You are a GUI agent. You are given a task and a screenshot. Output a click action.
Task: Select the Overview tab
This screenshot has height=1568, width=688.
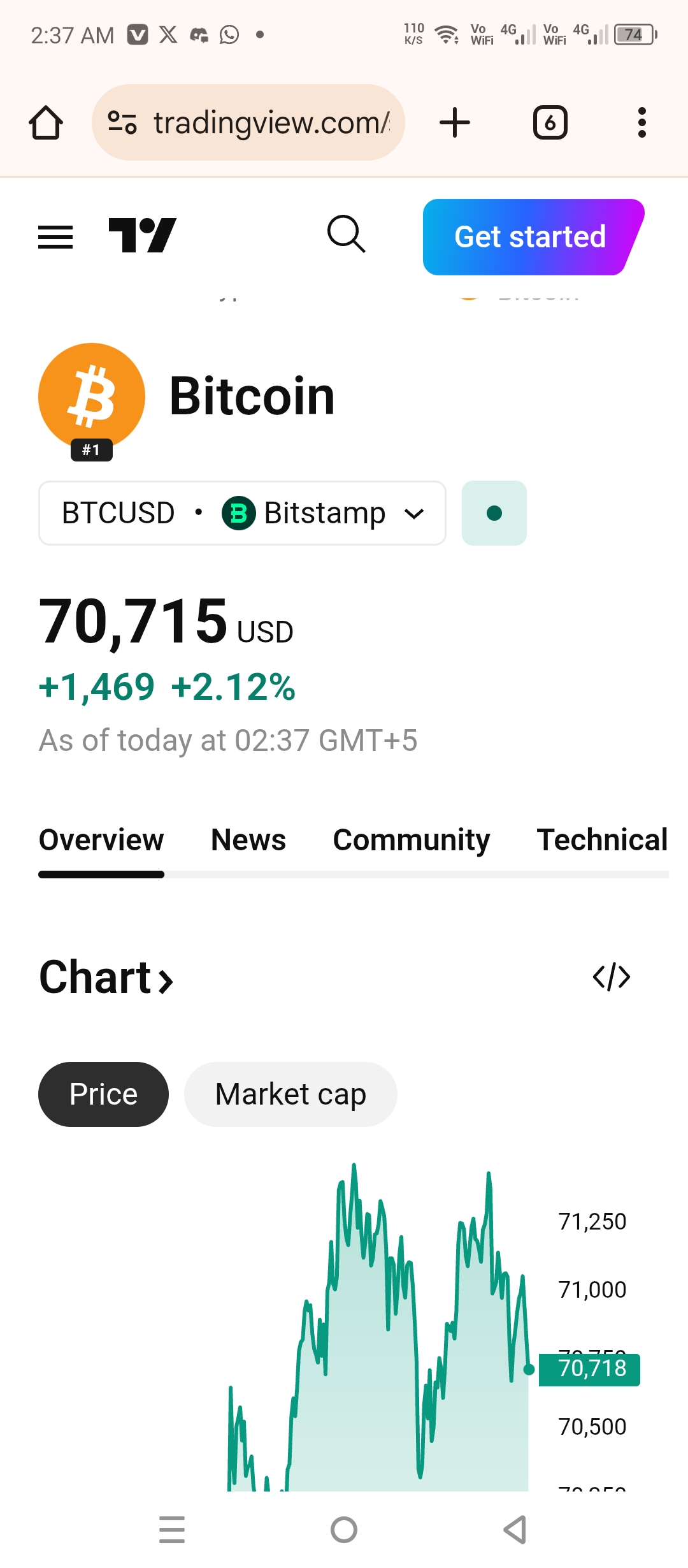coord(101,840)
